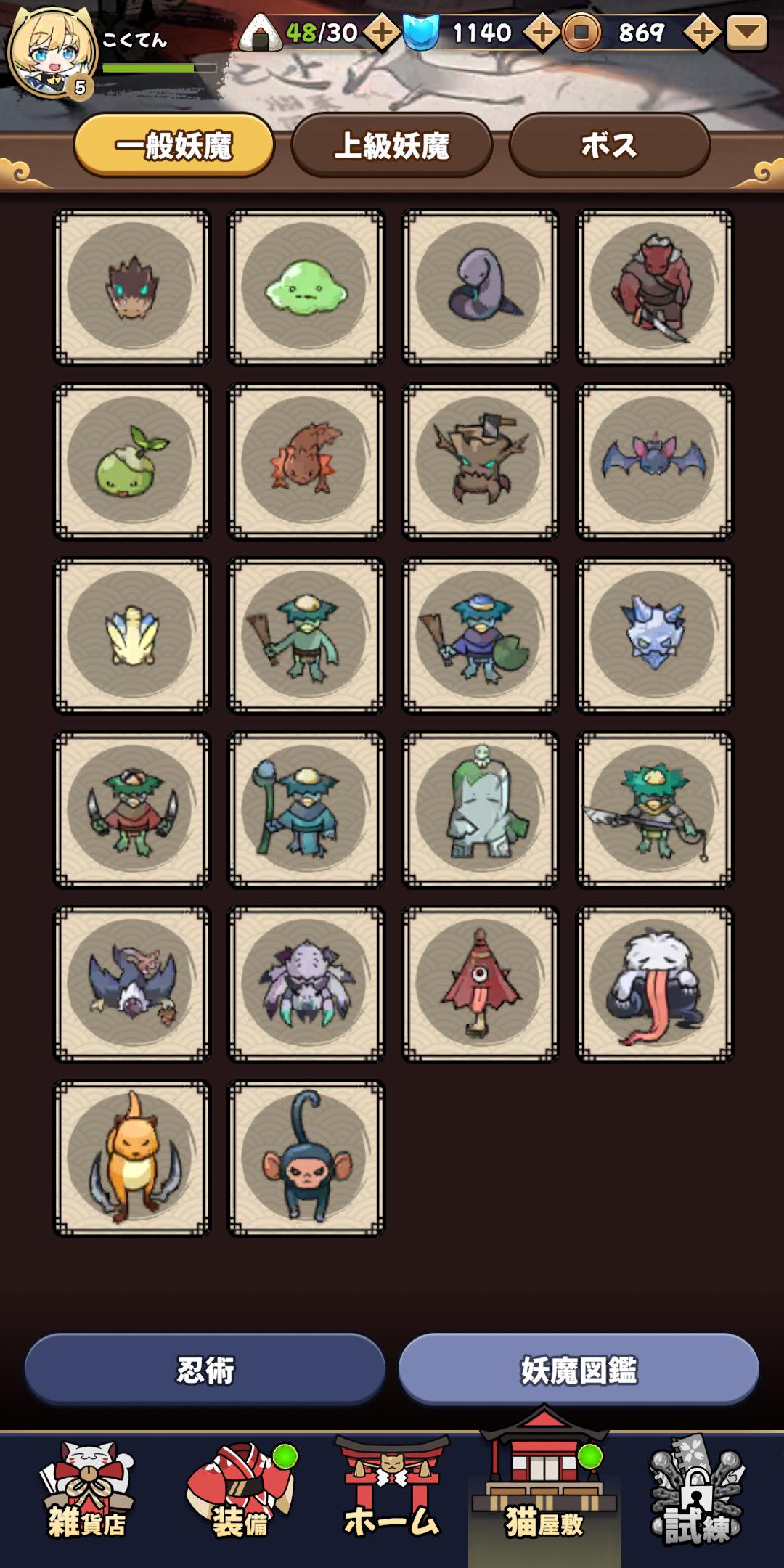Add more blue cat gems
The image size is (784, 1568).
click(542, 32)
